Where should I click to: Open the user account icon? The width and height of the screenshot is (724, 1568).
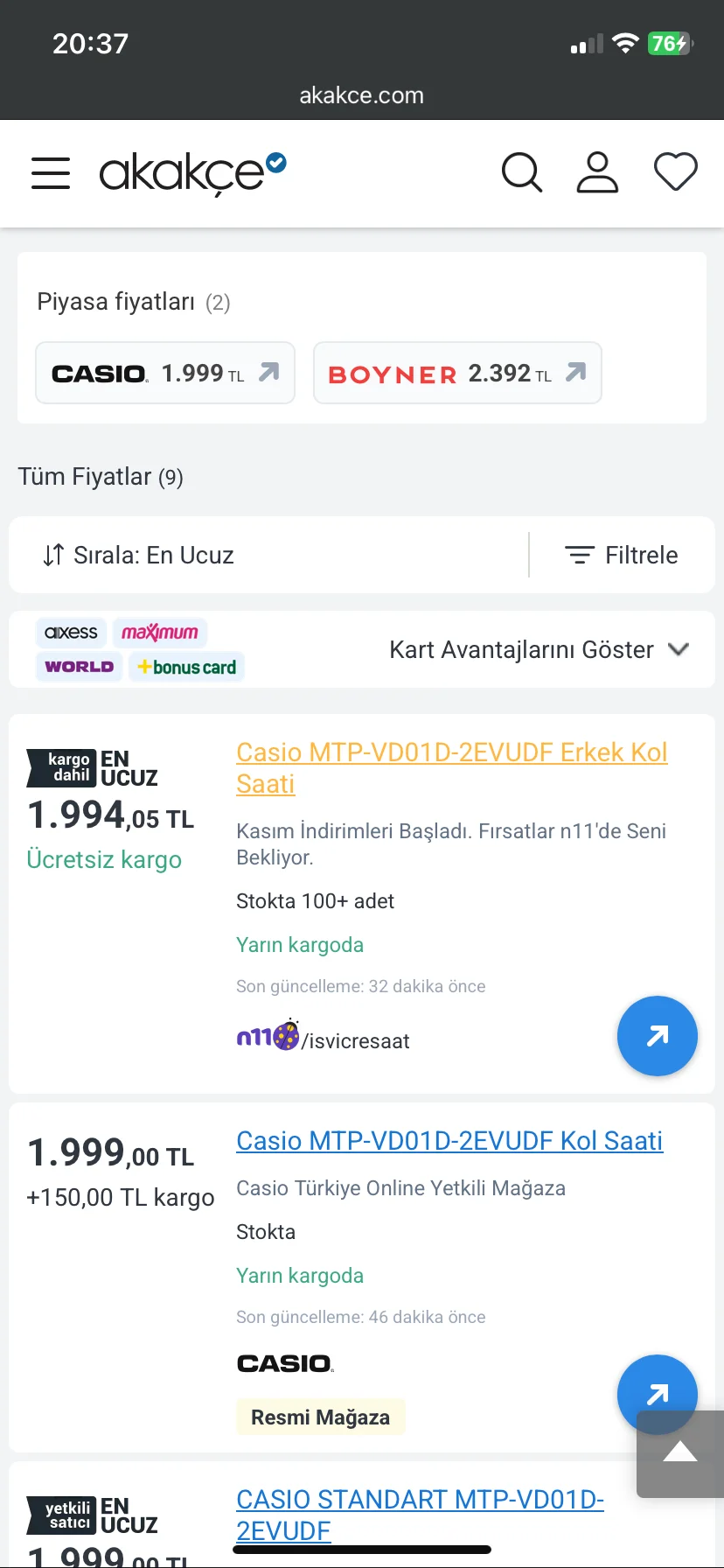pos(597,171)
